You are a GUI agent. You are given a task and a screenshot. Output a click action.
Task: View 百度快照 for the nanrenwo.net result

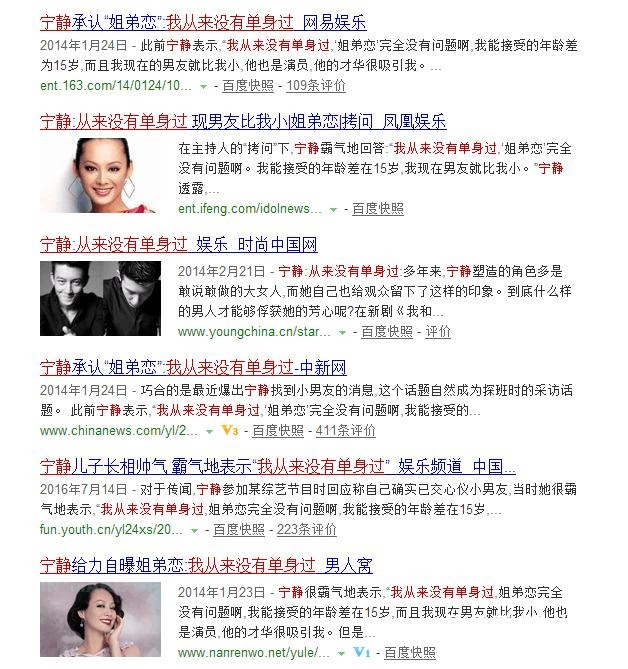click(x=409, y=653)
